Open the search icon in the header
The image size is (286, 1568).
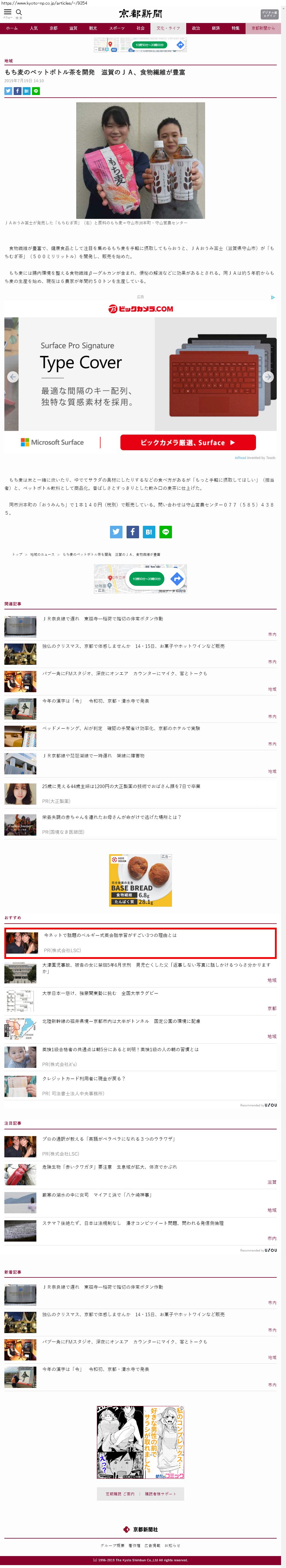pos(19,13)
